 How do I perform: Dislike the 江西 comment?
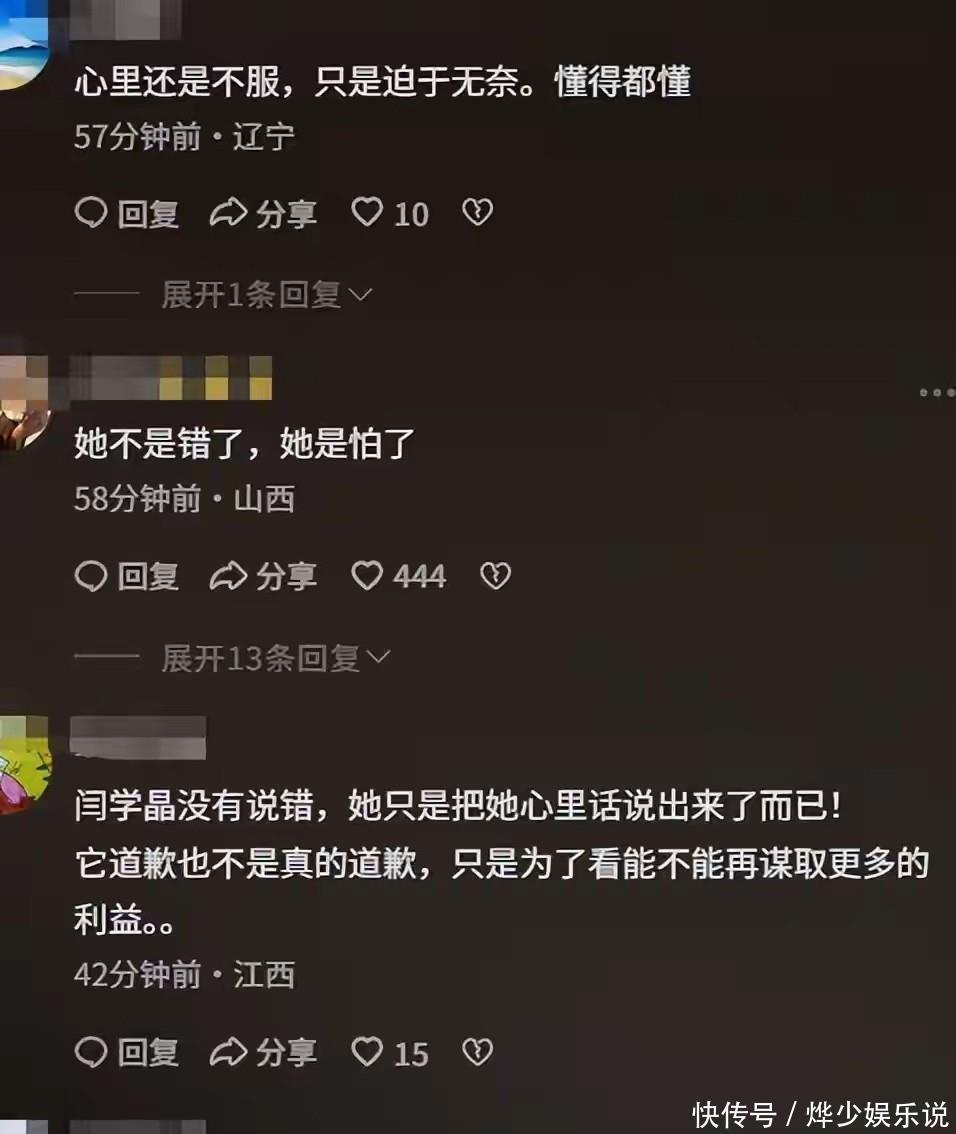point(477,1052)
